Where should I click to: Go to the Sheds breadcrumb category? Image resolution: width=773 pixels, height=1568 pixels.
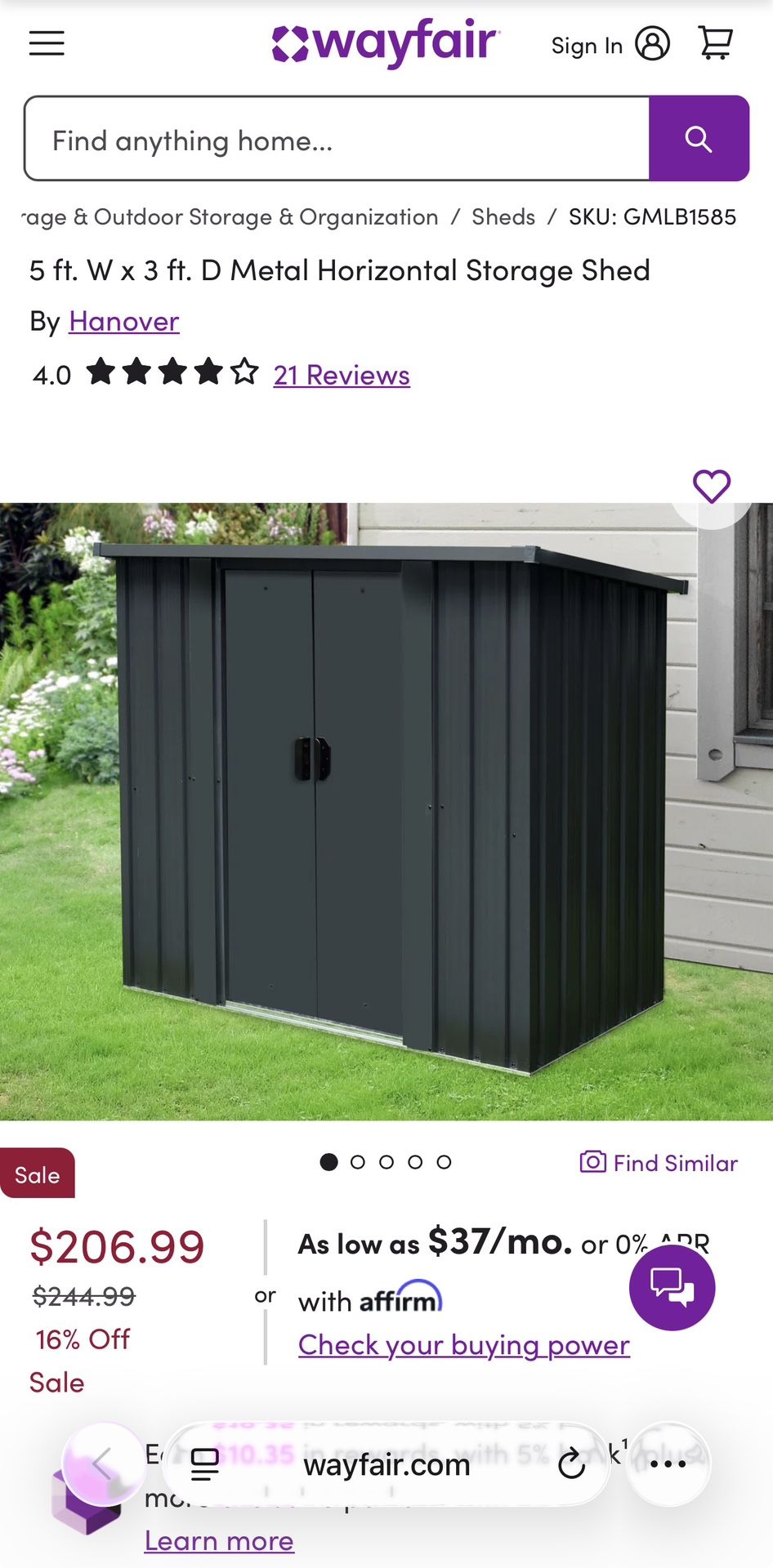[503, 216]
